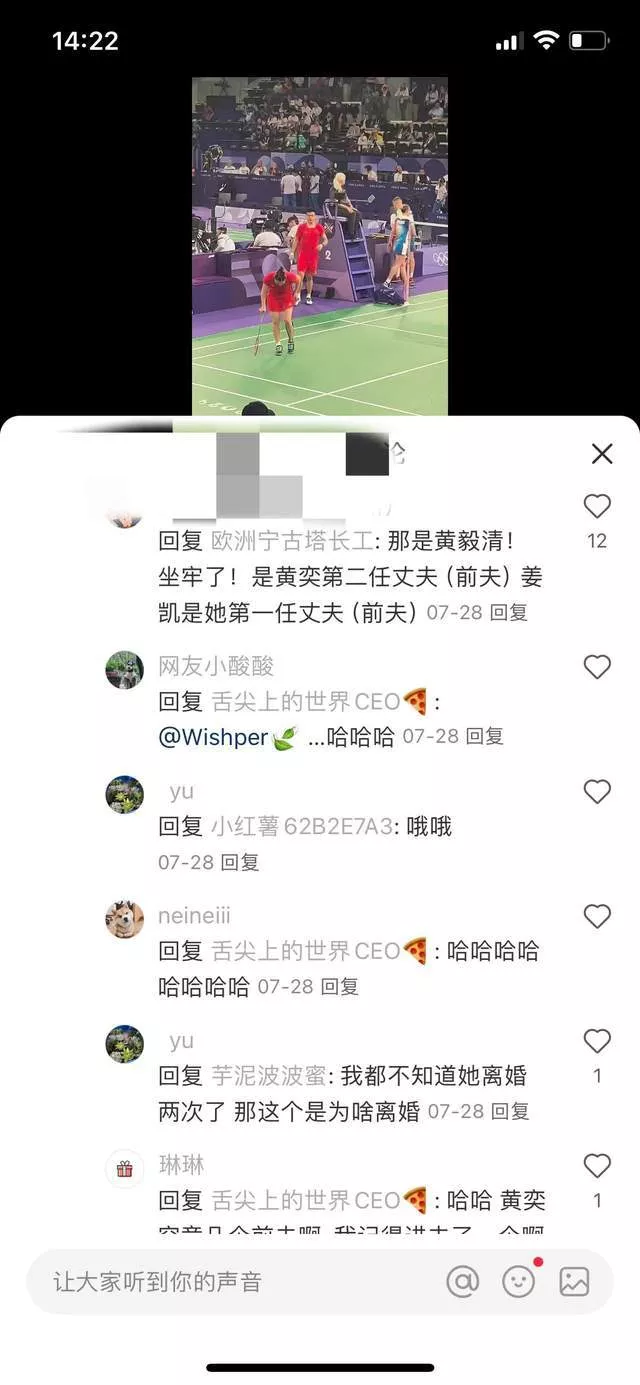640x1385 pixels.
Task: Tap the badminton video above the comments
Action: point(320,246)
